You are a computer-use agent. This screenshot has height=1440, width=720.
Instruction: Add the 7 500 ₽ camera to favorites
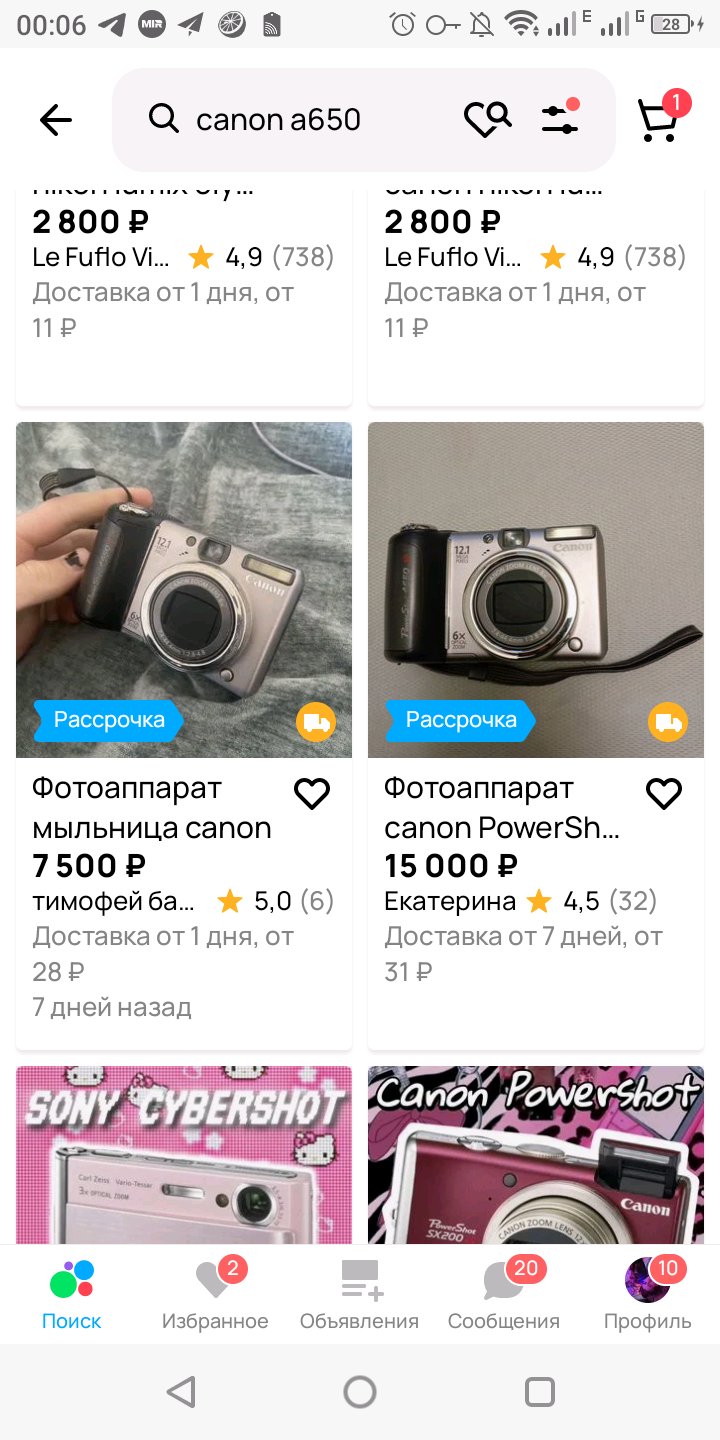[x=312, y=794]
